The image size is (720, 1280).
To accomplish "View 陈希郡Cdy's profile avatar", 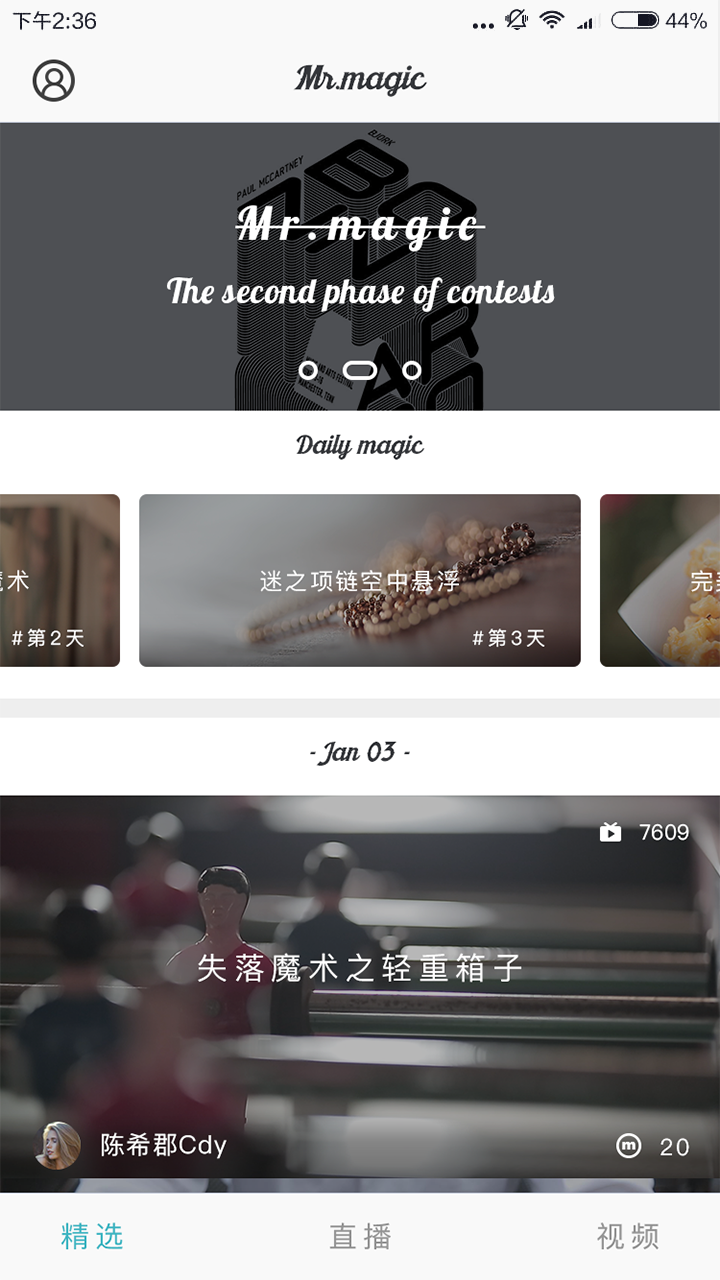I will [58, 1145].
